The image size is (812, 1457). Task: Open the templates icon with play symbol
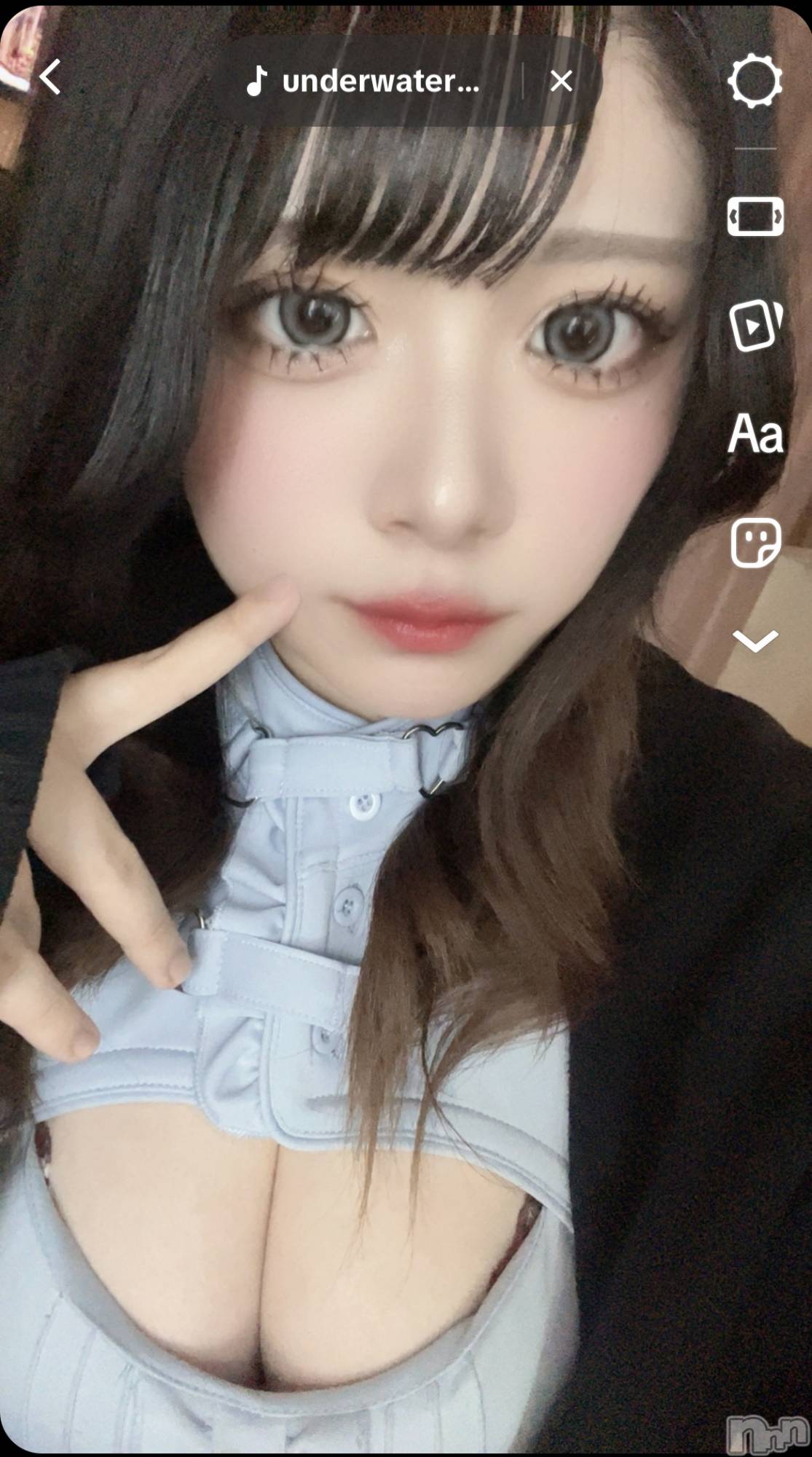pyautogui.click(x=755, y=325)
